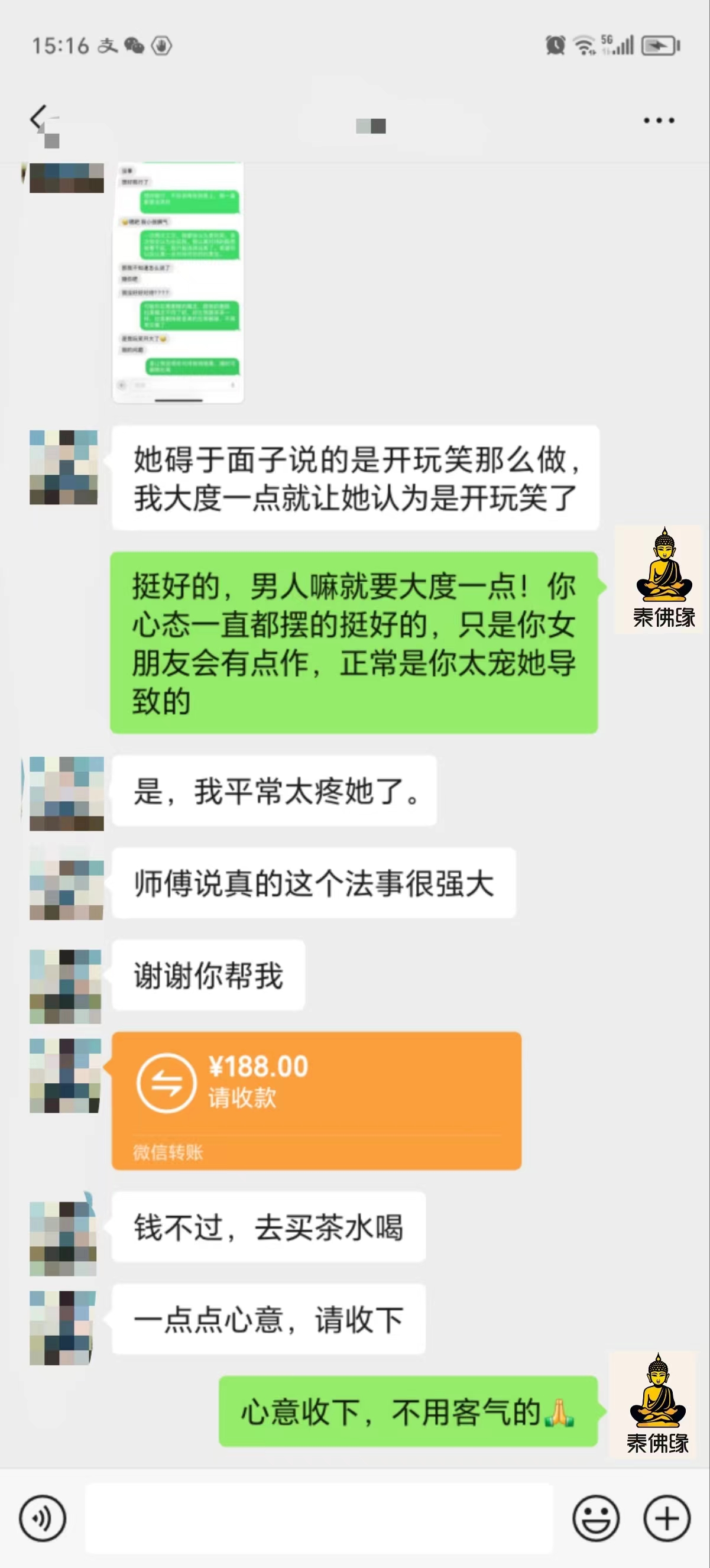Open the emoji sticker panel
Screen dimensions: 710x1568
[596, 1518]
